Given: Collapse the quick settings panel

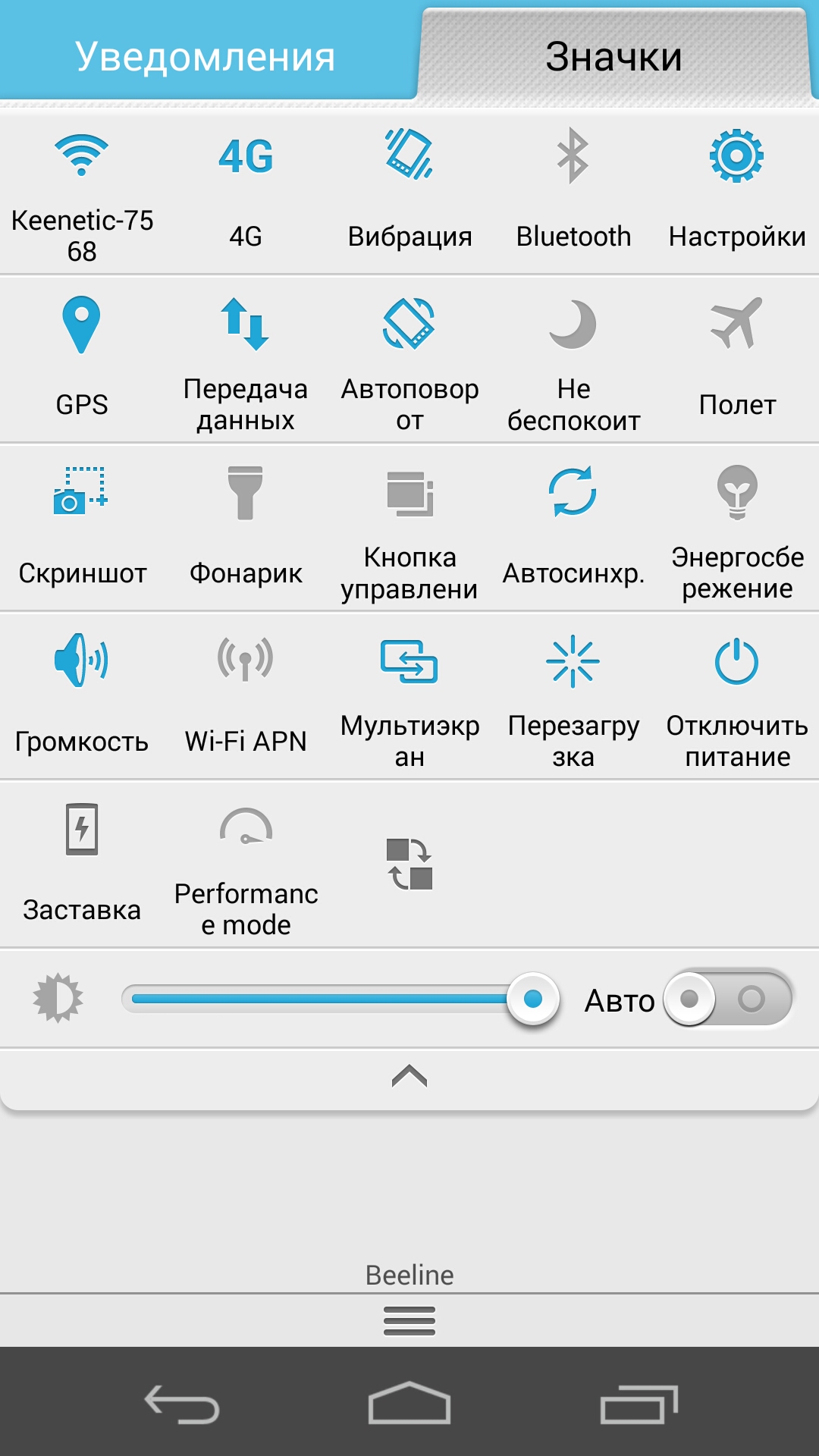Looking at the screenshot, I should pyautogui.click(x=409, y=1076).
